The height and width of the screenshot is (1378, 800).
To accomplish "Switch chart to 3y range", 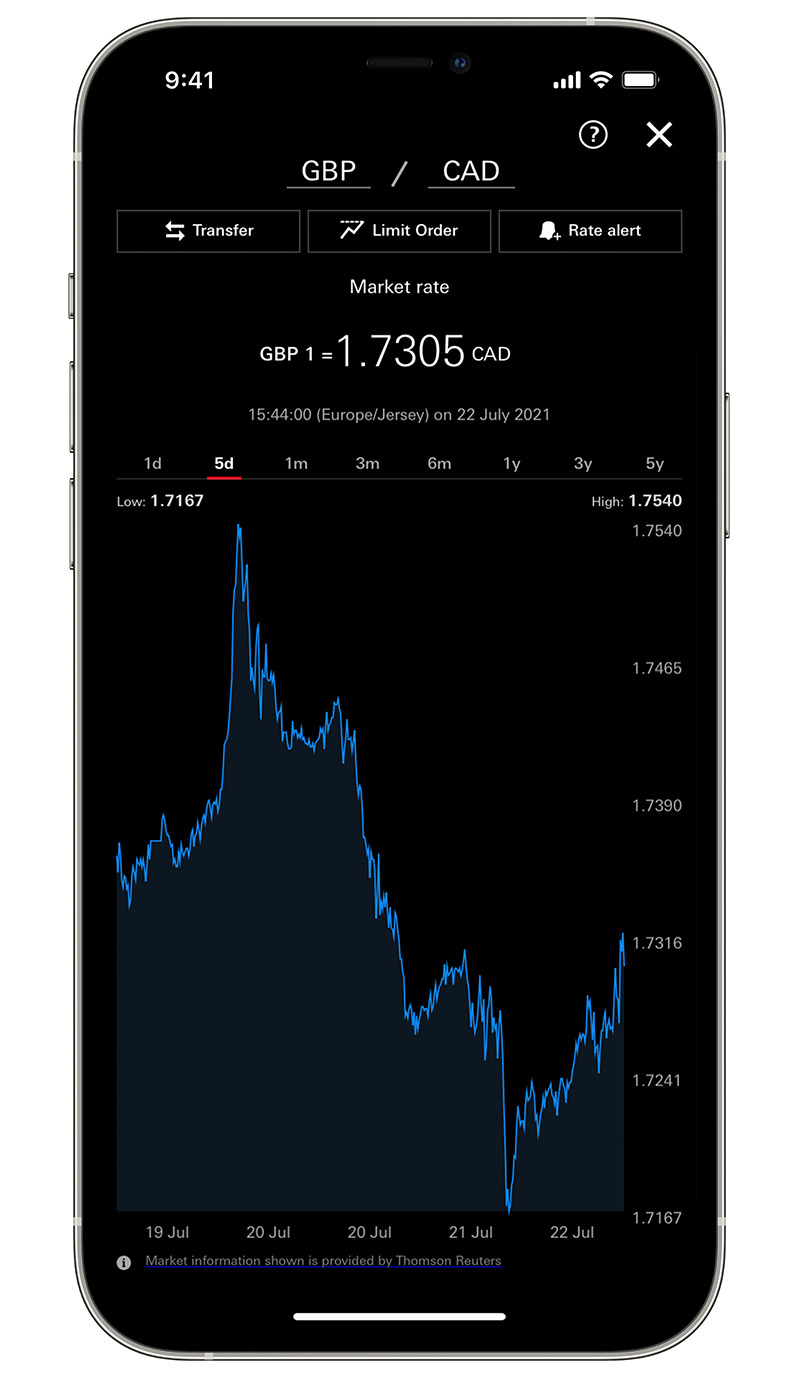I will (583, 464).
